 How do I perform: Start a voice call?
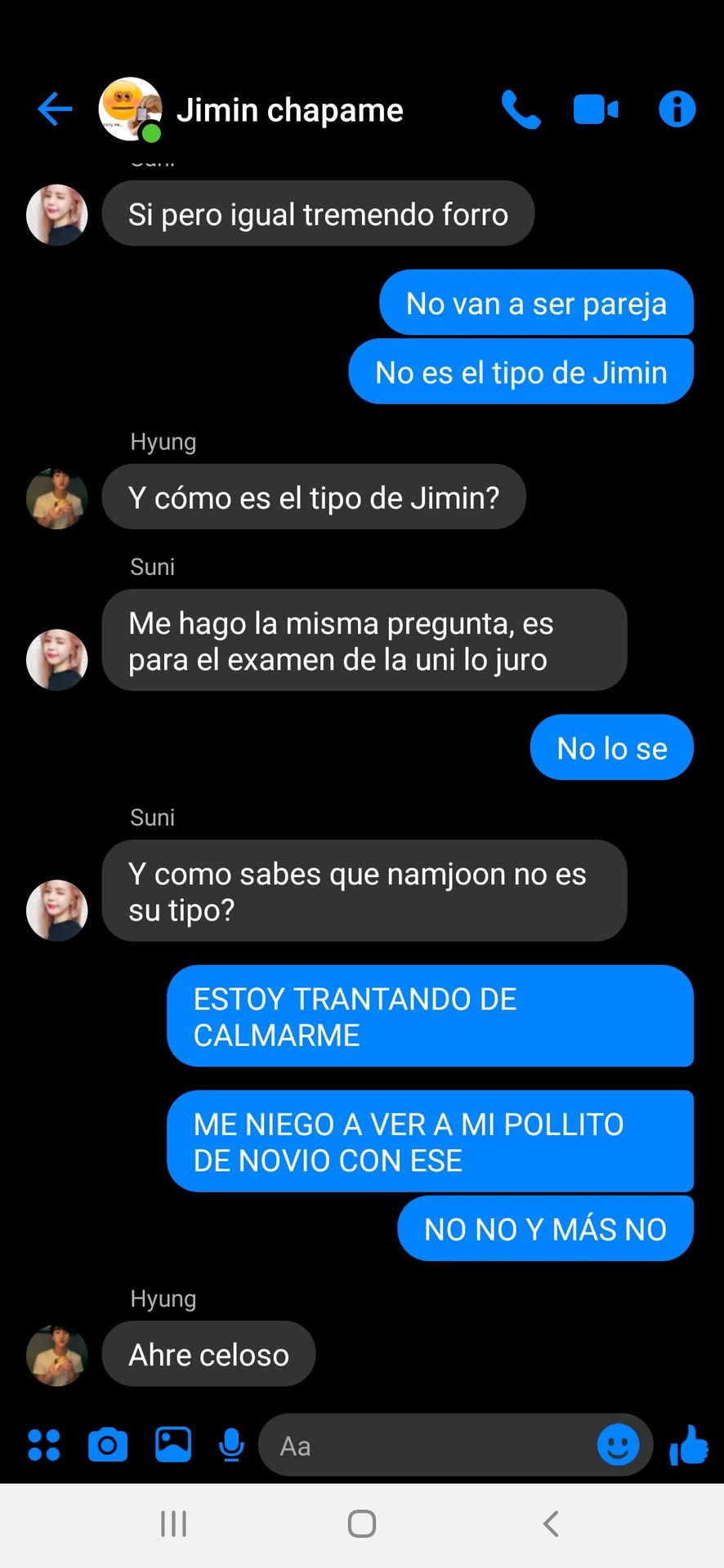pos(521,109)
